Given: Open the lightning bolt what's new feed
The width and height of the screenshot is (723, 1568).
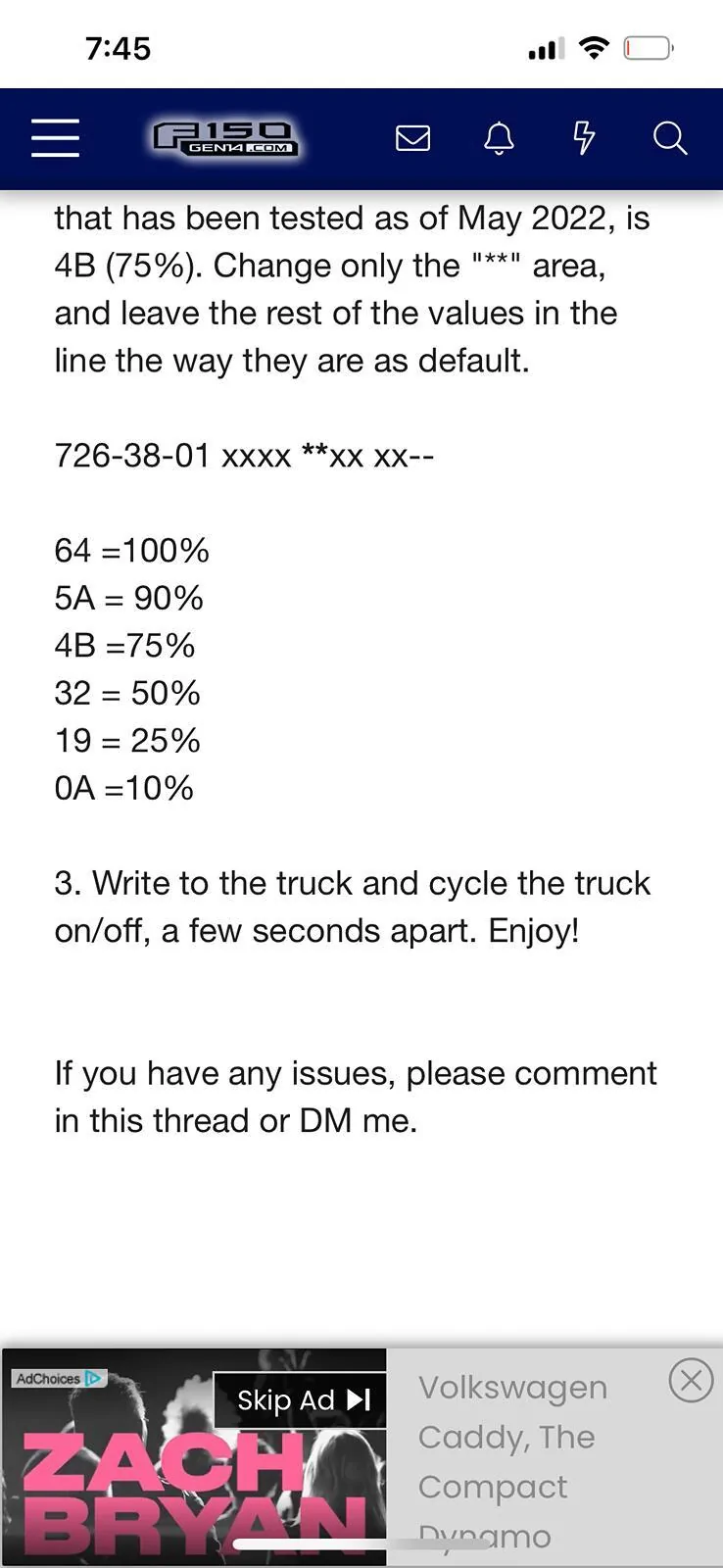Looking at the screenshot, I should [584, 138].
